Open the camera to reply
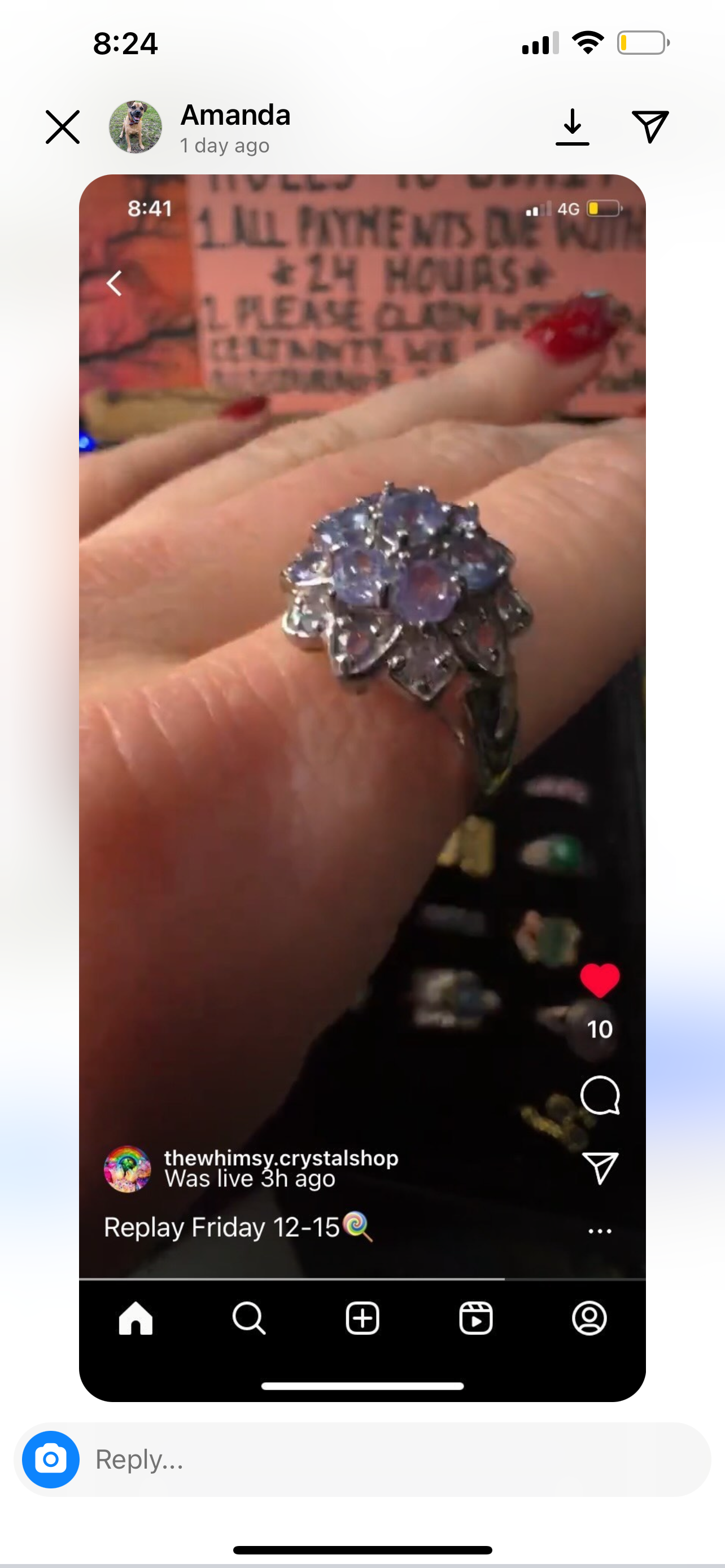This screenshot has width=725, height=1568. click(x=50, y=1459)
